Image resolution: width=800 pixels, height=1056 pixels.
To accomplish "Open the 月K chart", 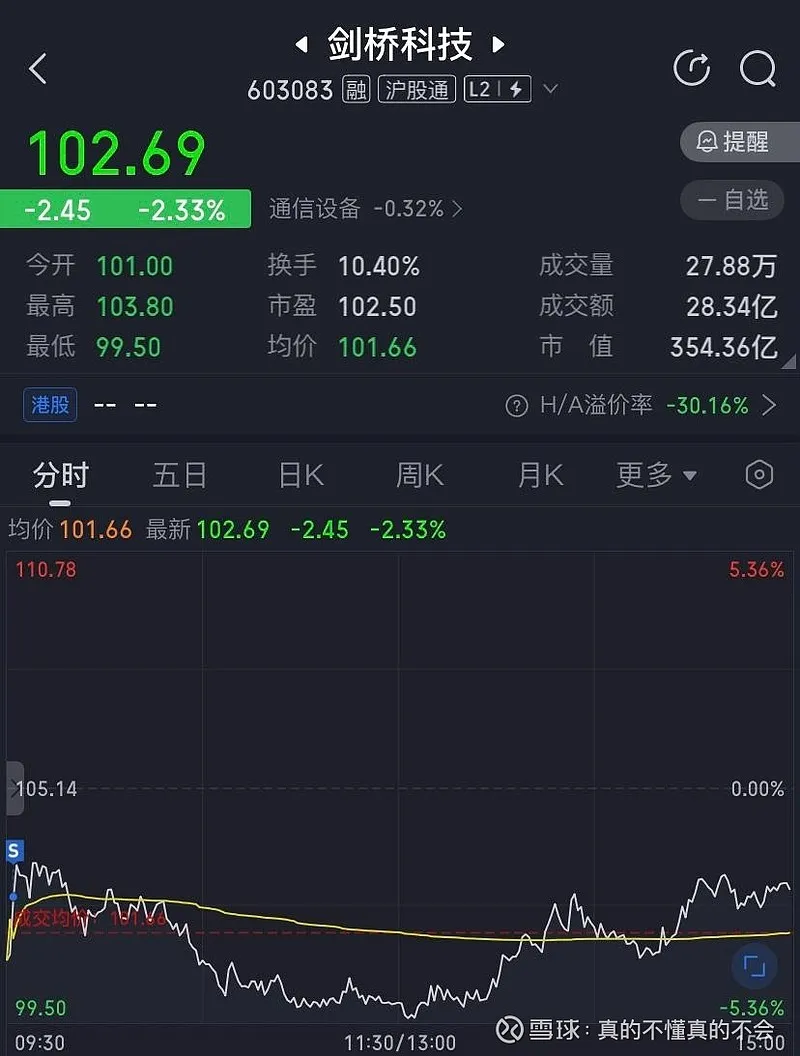I will click(540, 475).
